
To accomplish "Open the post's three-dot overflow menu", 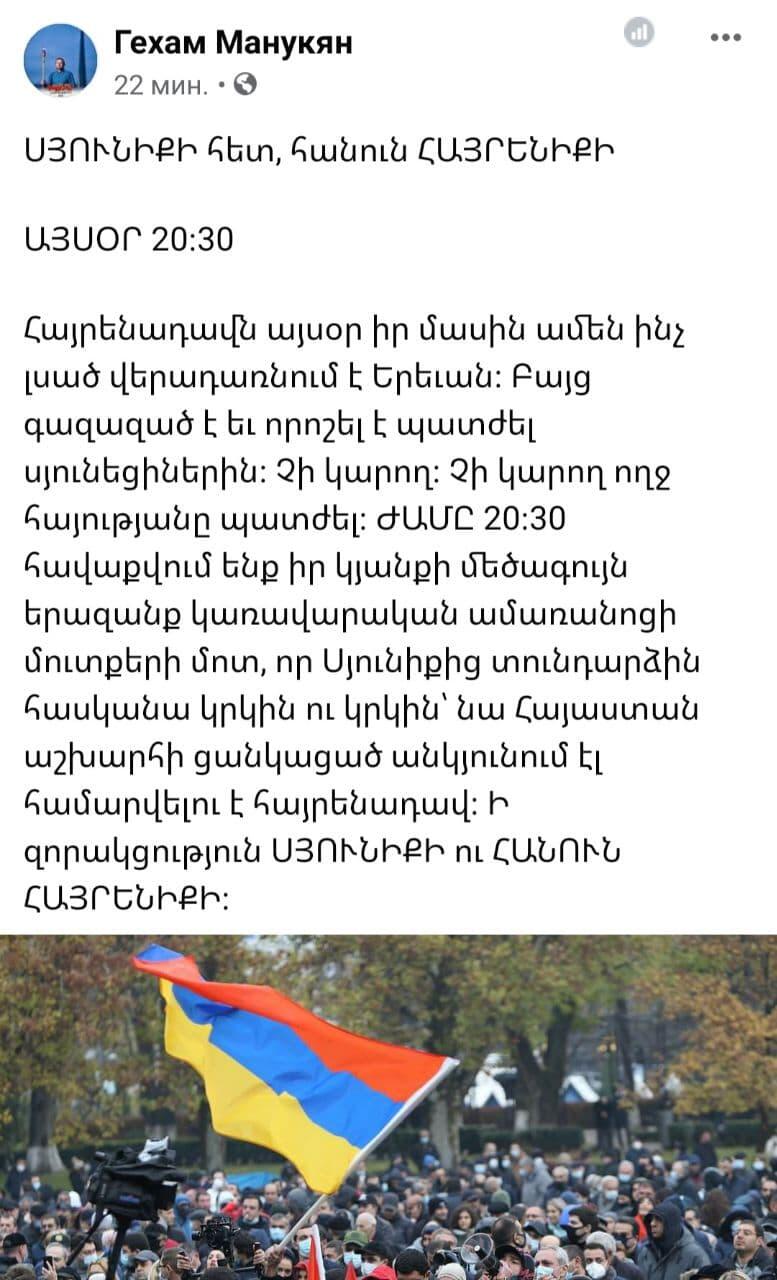I will pyautogui.click(x=725, y=38).
